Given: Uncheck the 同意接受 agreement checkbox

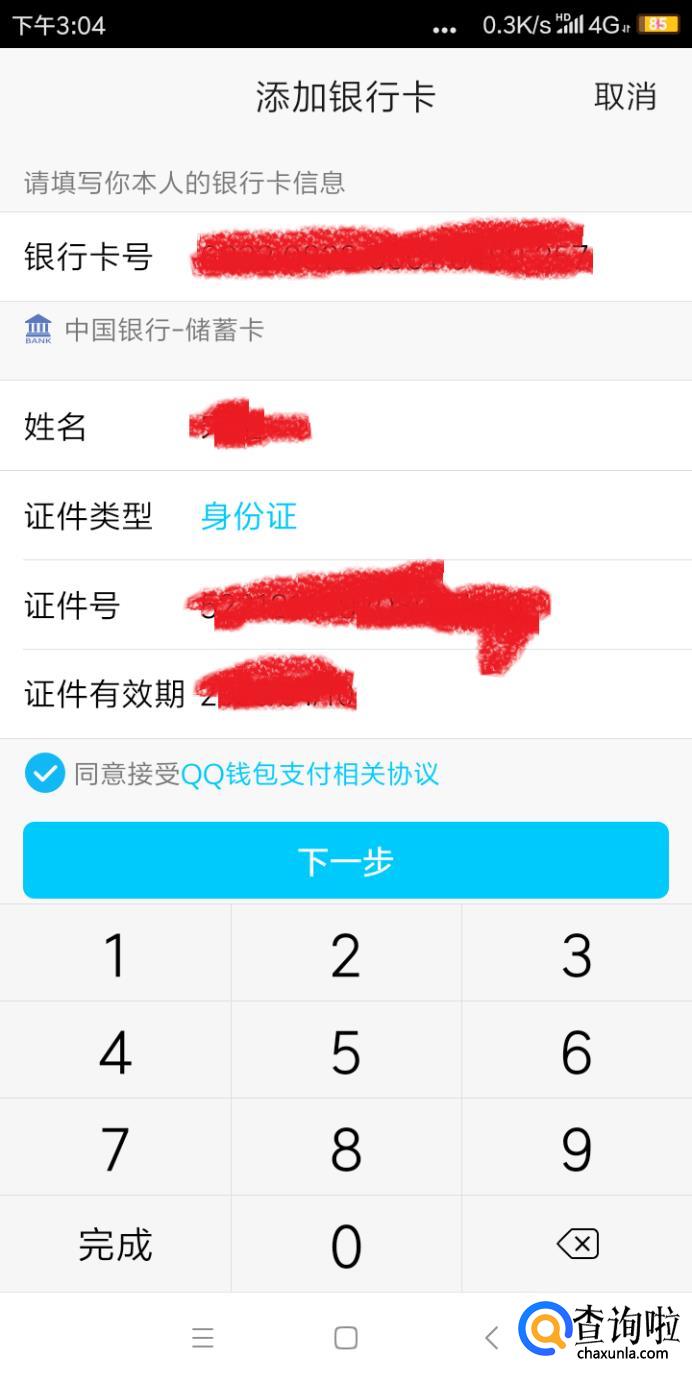Looking at the screenshot, I should tap(44, 773).
